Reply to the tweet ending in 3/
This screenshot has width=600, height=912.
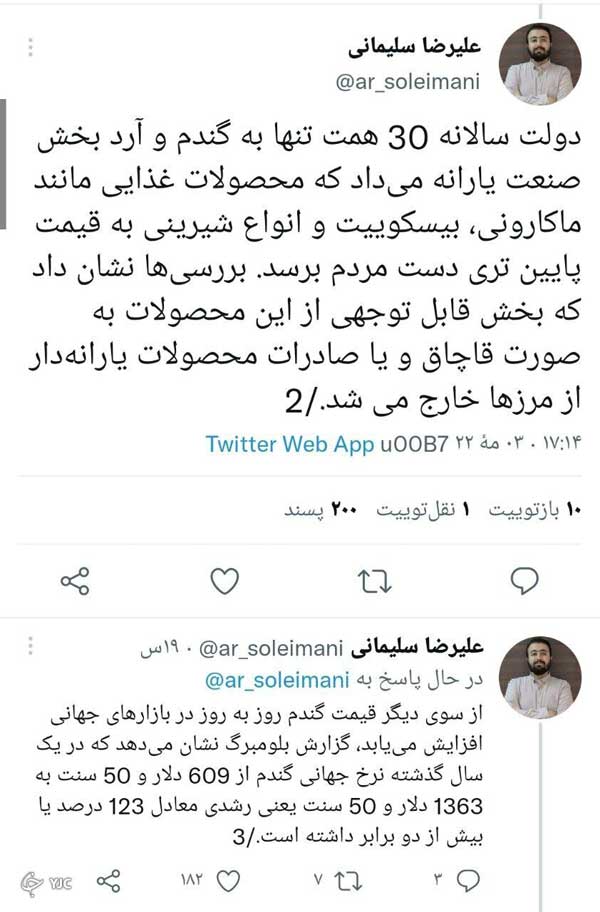pos(468,880)
